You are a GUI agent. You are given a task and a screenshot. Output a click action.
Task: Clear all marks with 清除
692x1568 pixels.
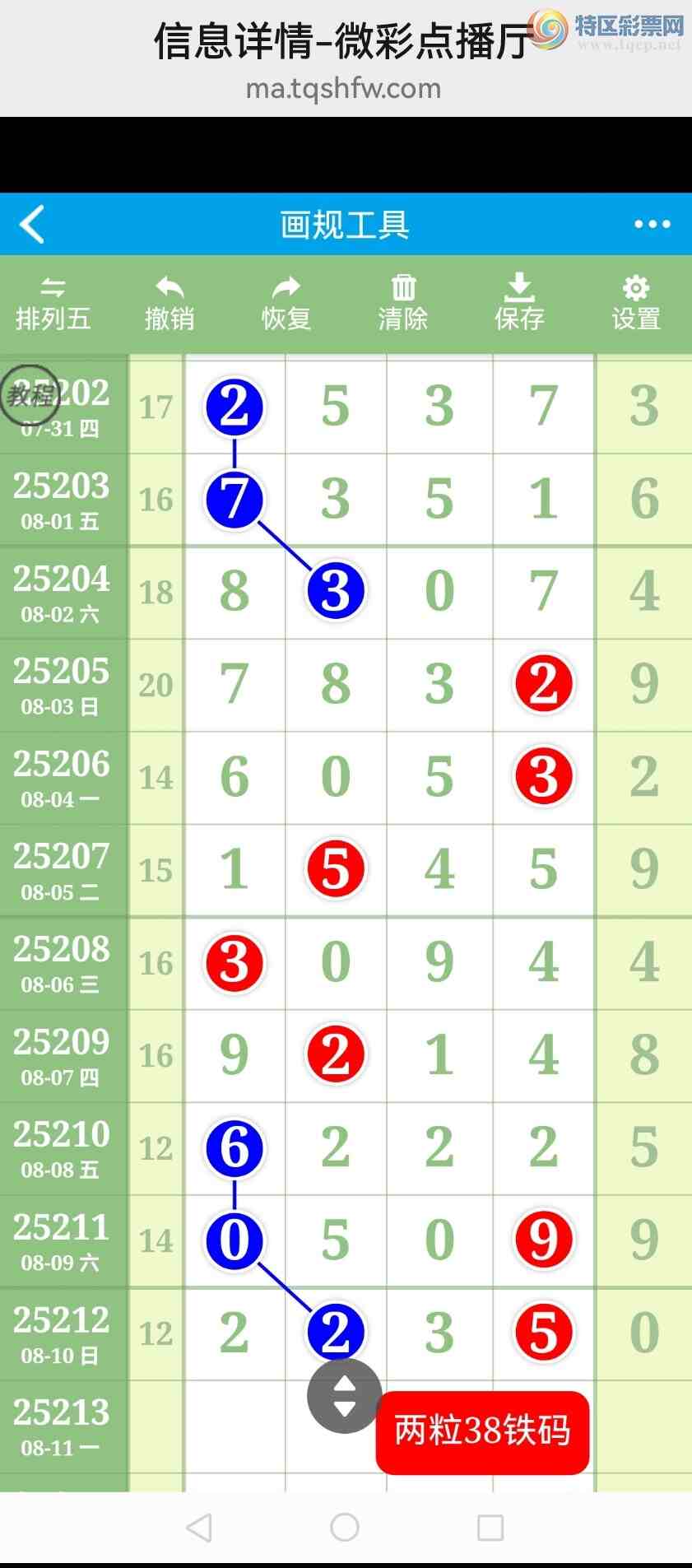point(403,304)
